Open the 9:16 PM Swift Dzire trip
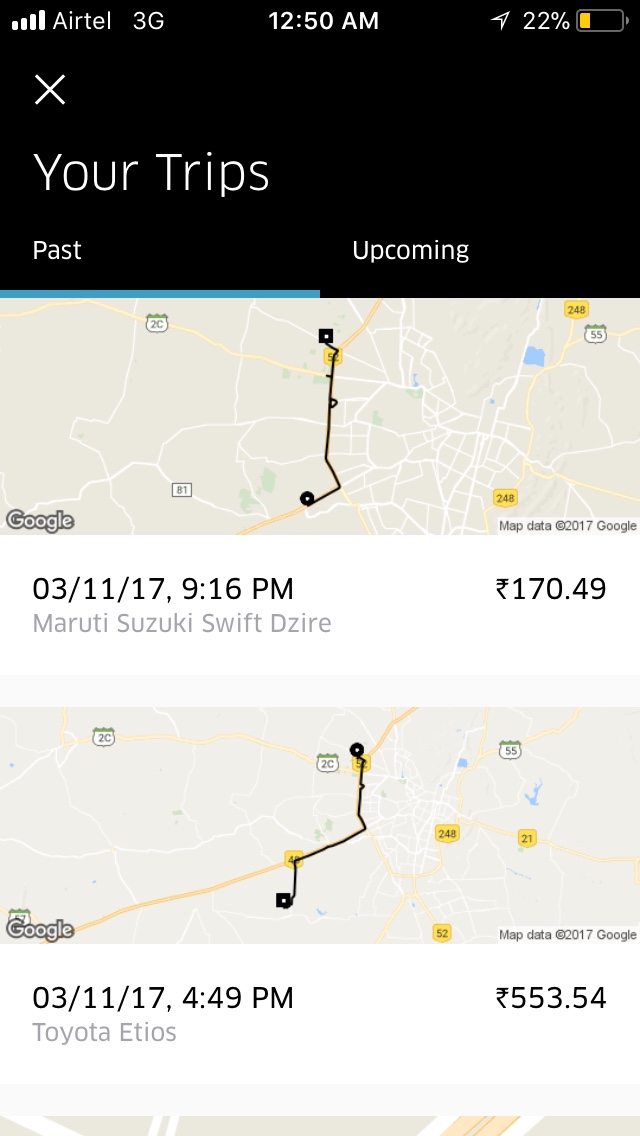The image size is (640, 1136). (320, 604)
